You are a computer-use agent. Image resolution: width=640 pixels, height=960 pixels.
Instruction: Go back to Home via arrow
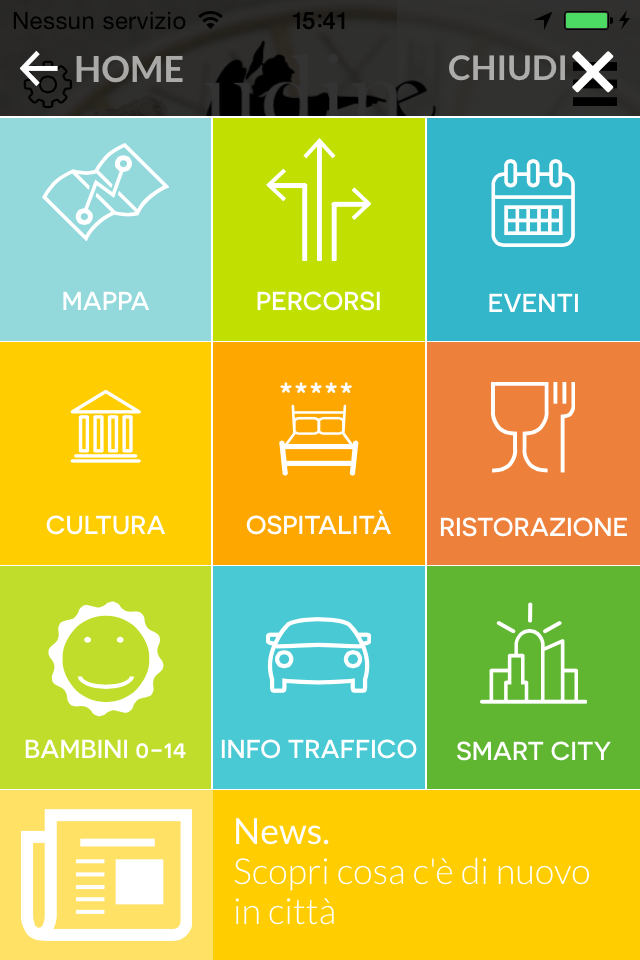38,69
